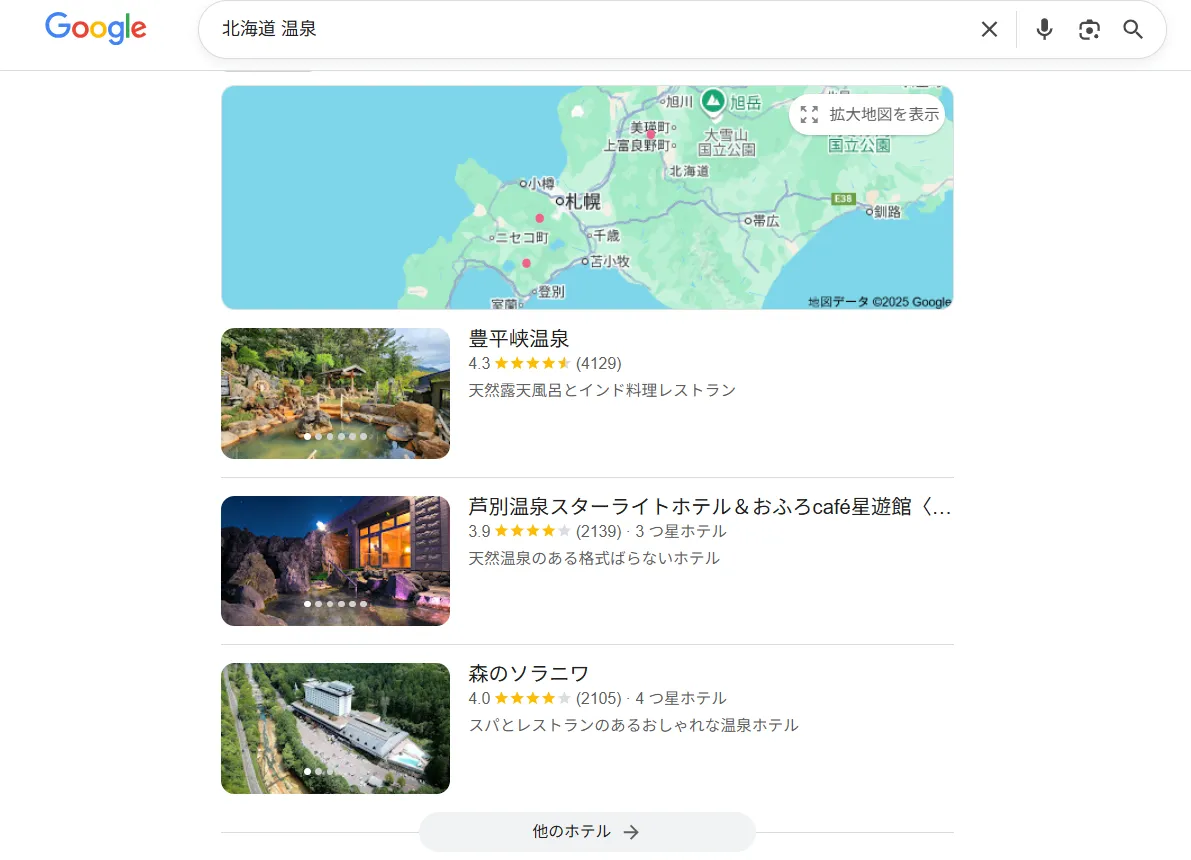View 芦別温泉スターライトホテル night photo
Image resolution: width=1191 pixels, height=860 pixels.
335,561
